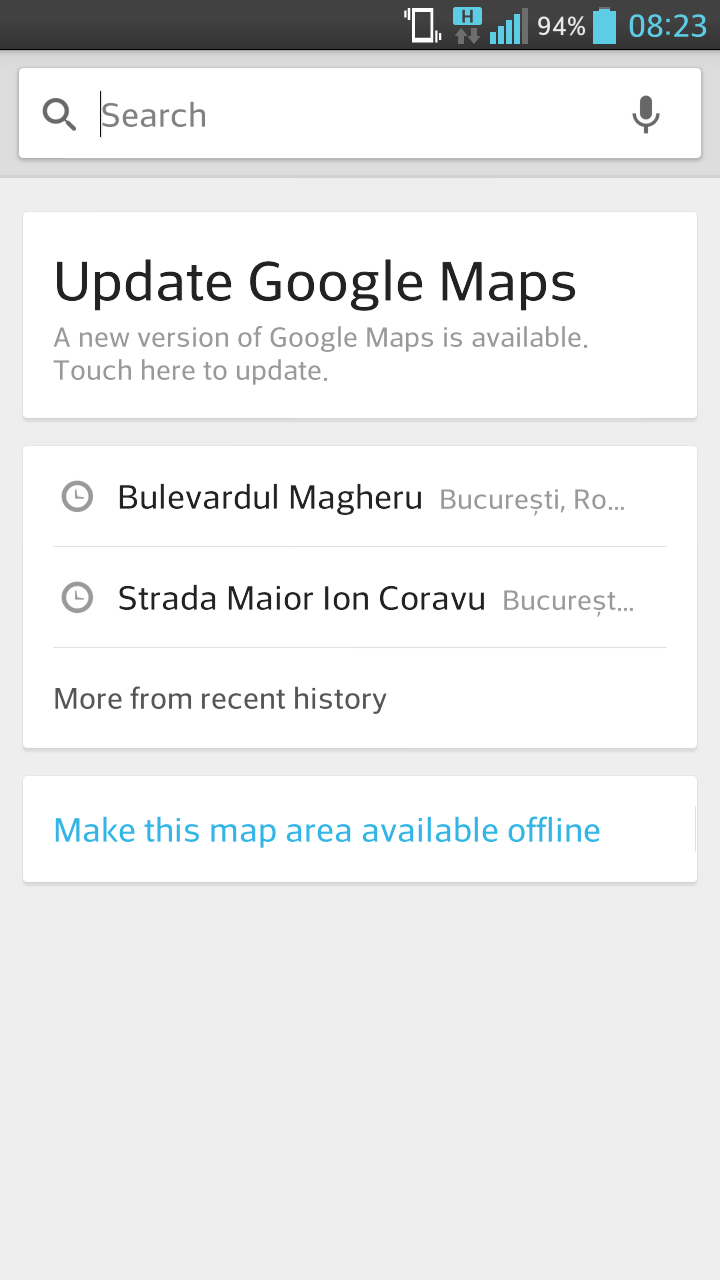Viewport: 720px width, 1280px height.
Task: Show more from recent history
Action: click(360, 698)
